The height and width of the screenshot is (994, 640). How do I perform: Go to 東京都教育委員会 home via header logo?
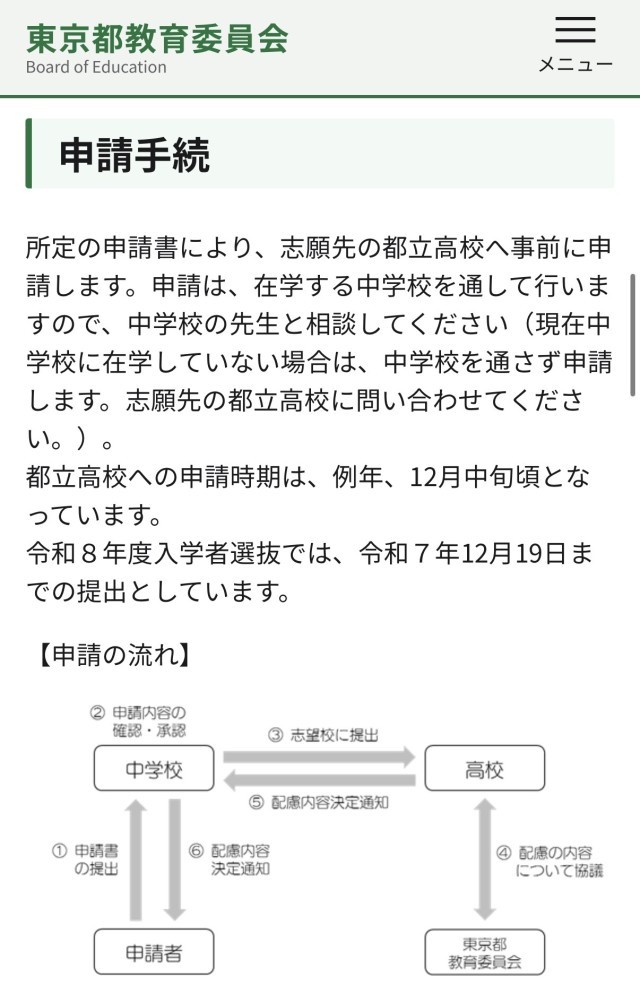pyautogui.click(x=157, y=47)
